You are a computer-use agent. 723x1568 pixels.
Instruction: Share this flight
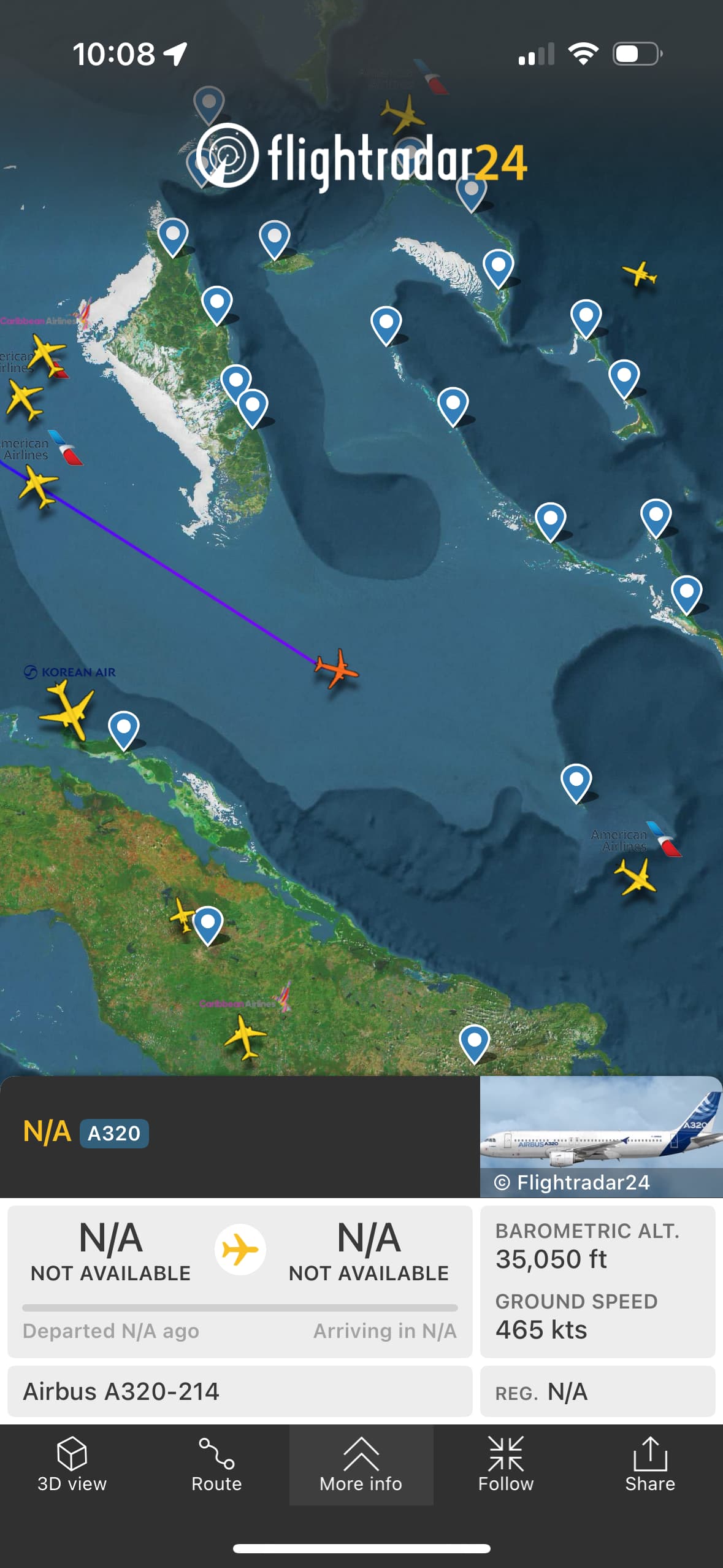point(650,1464)
